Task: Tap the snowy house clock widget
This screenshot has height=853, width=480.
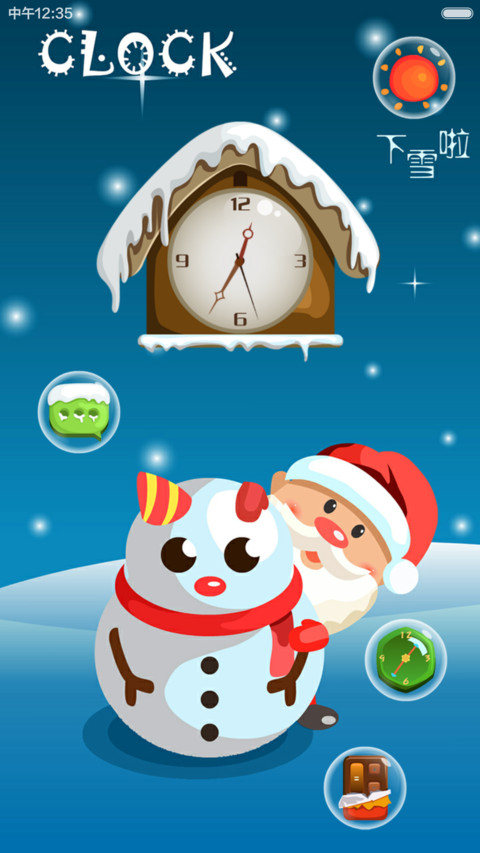Action: 238,239
